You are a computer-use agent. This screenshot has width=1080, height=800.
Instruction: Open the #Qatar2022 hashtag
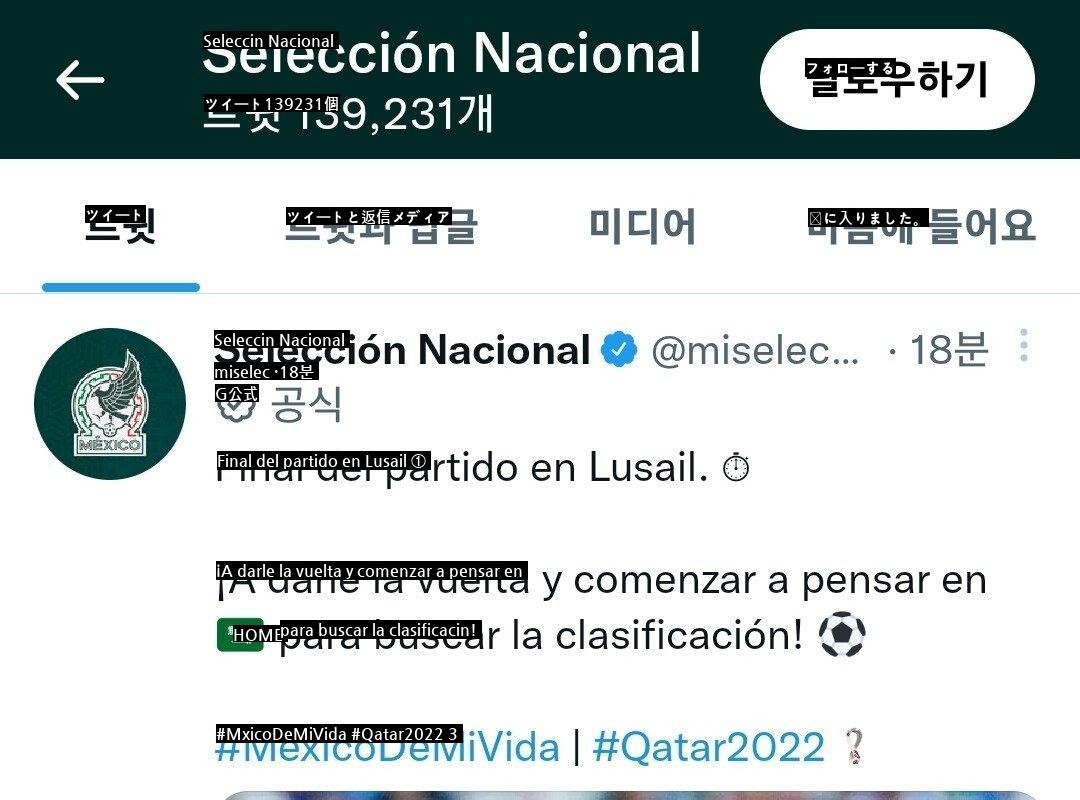(x=708, y=748)
